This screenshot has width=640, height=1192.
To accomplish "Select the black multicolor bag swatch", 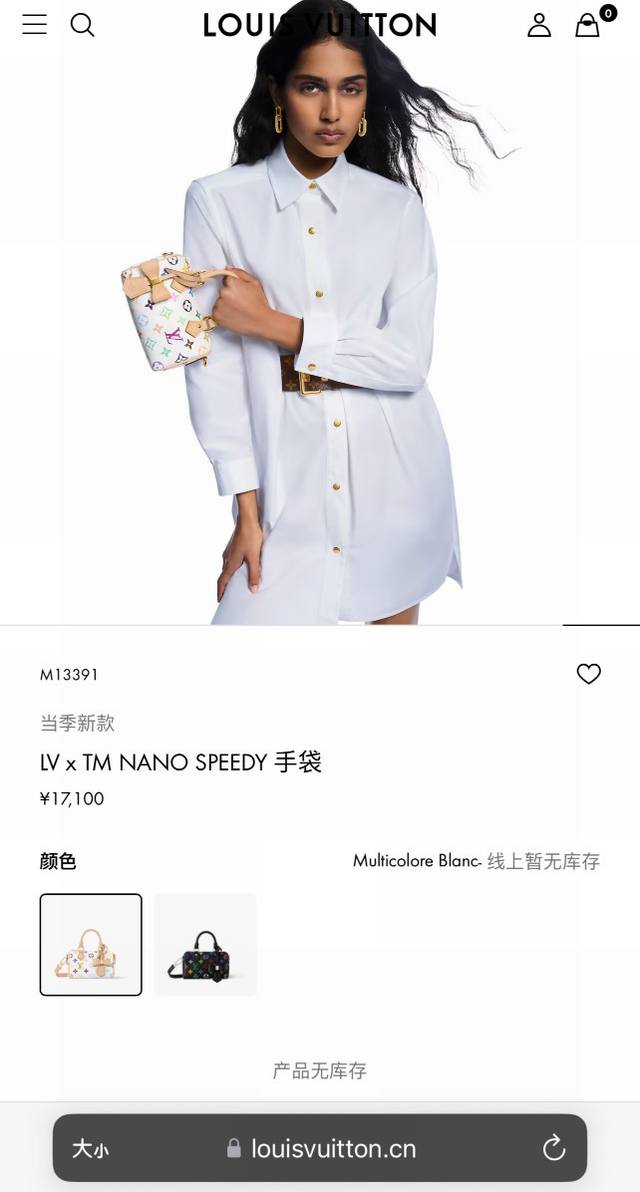I will [x=205, y=944].
